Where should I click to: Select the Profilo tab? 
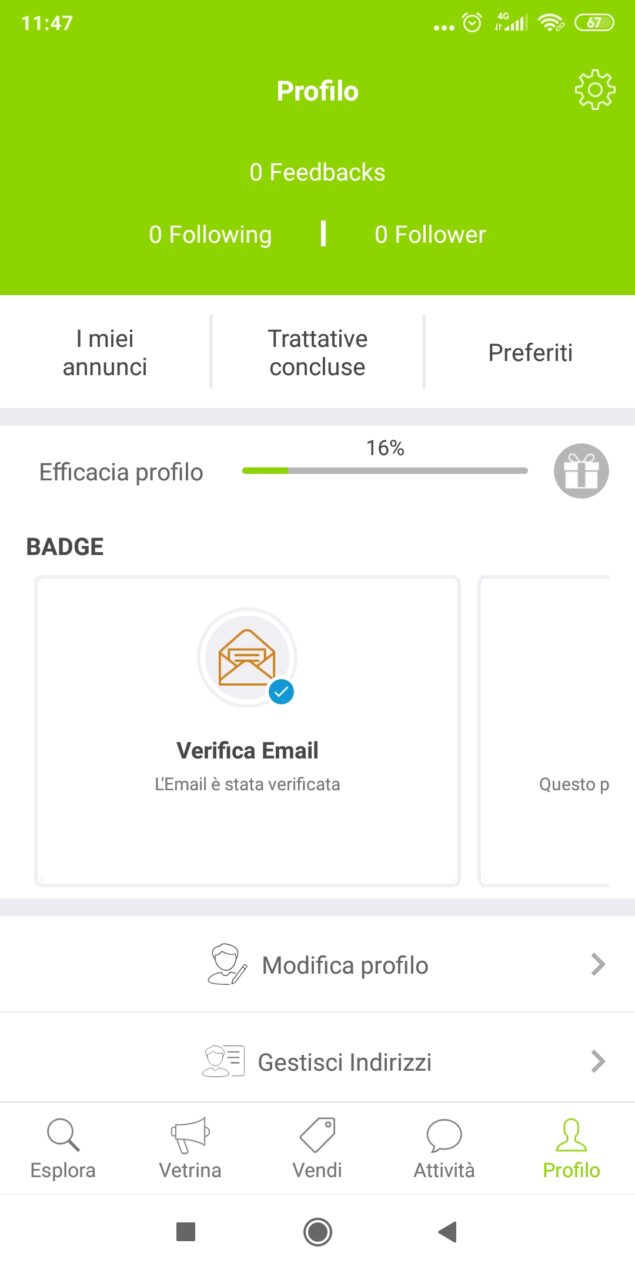[571, 1149]
